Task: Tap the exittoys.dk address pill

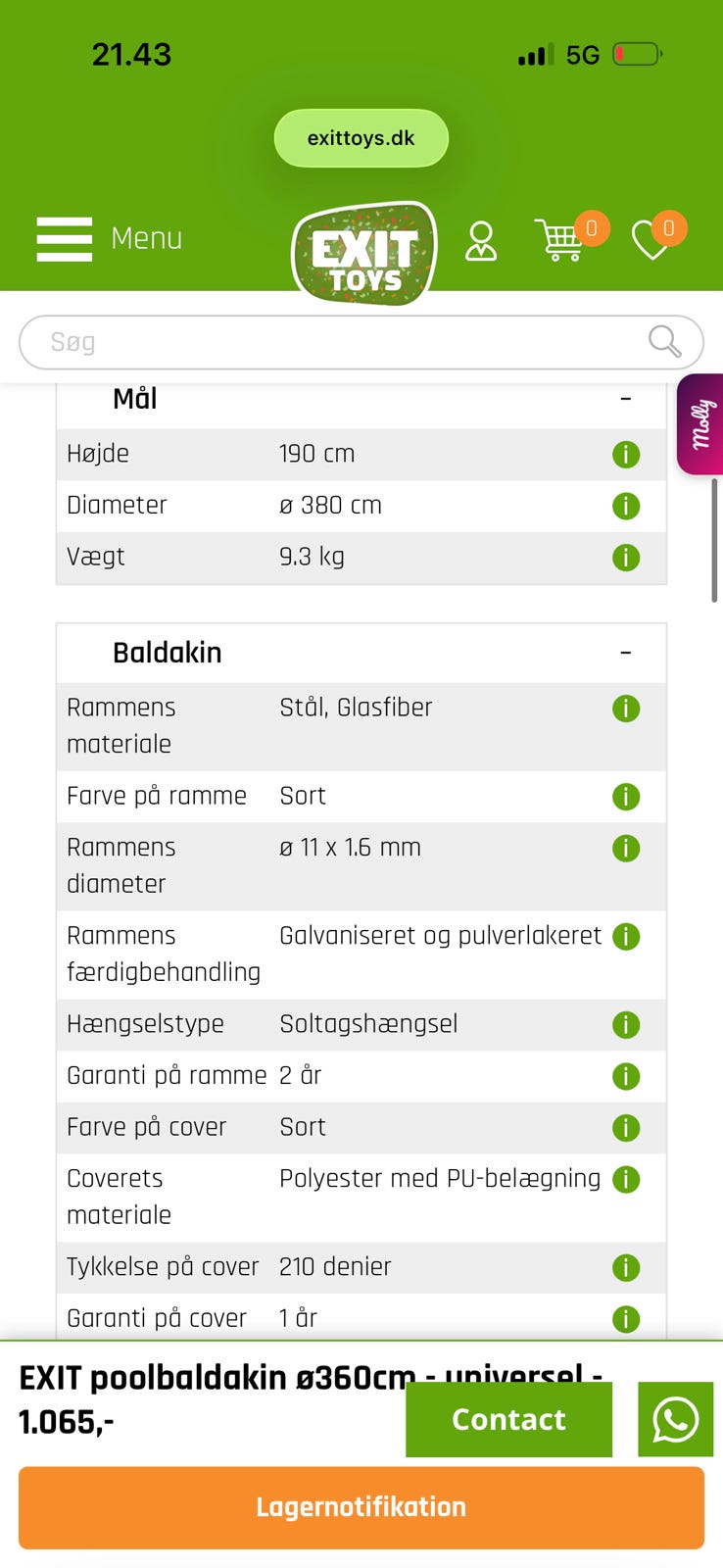Action: coord(361,138)
